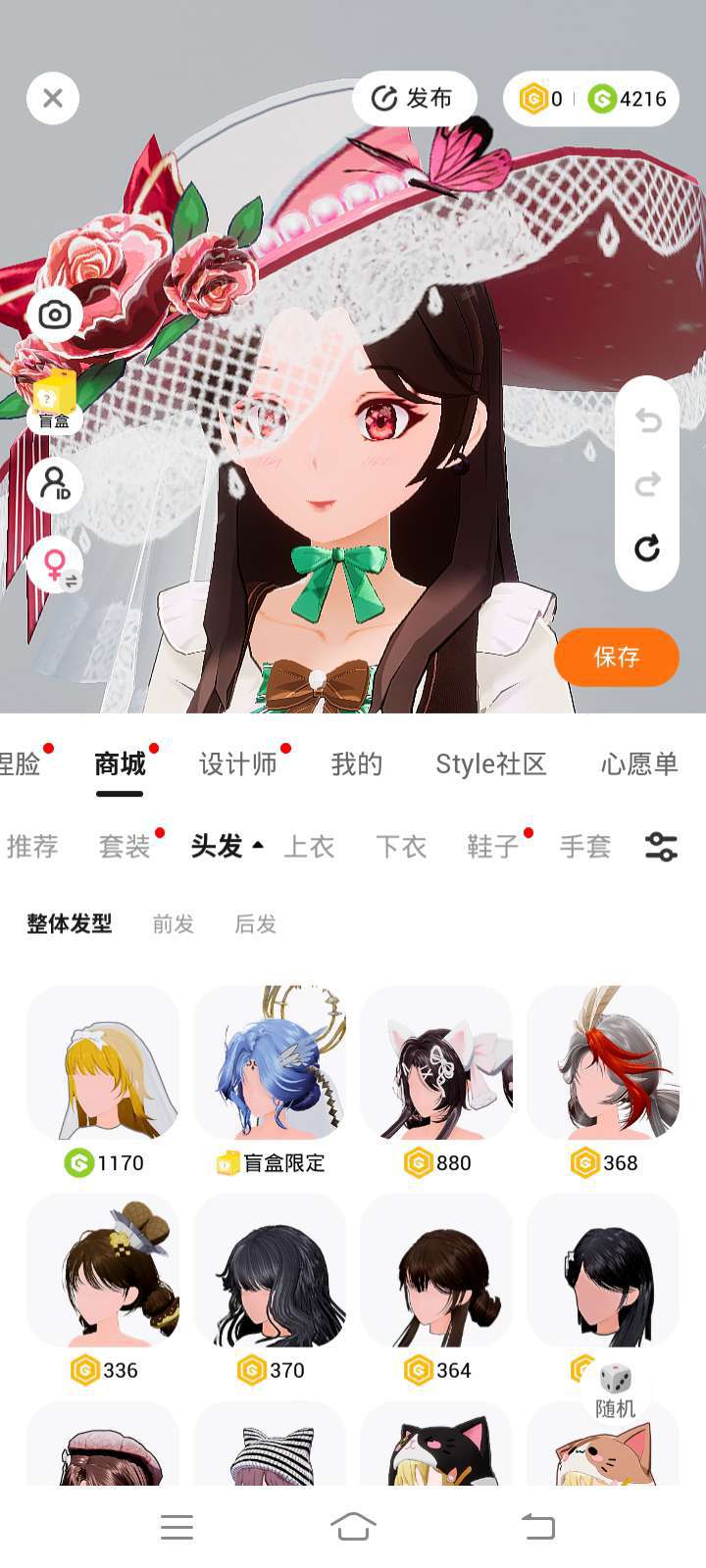
Task: Show 前发 front hair options
Action: point(174,924)
